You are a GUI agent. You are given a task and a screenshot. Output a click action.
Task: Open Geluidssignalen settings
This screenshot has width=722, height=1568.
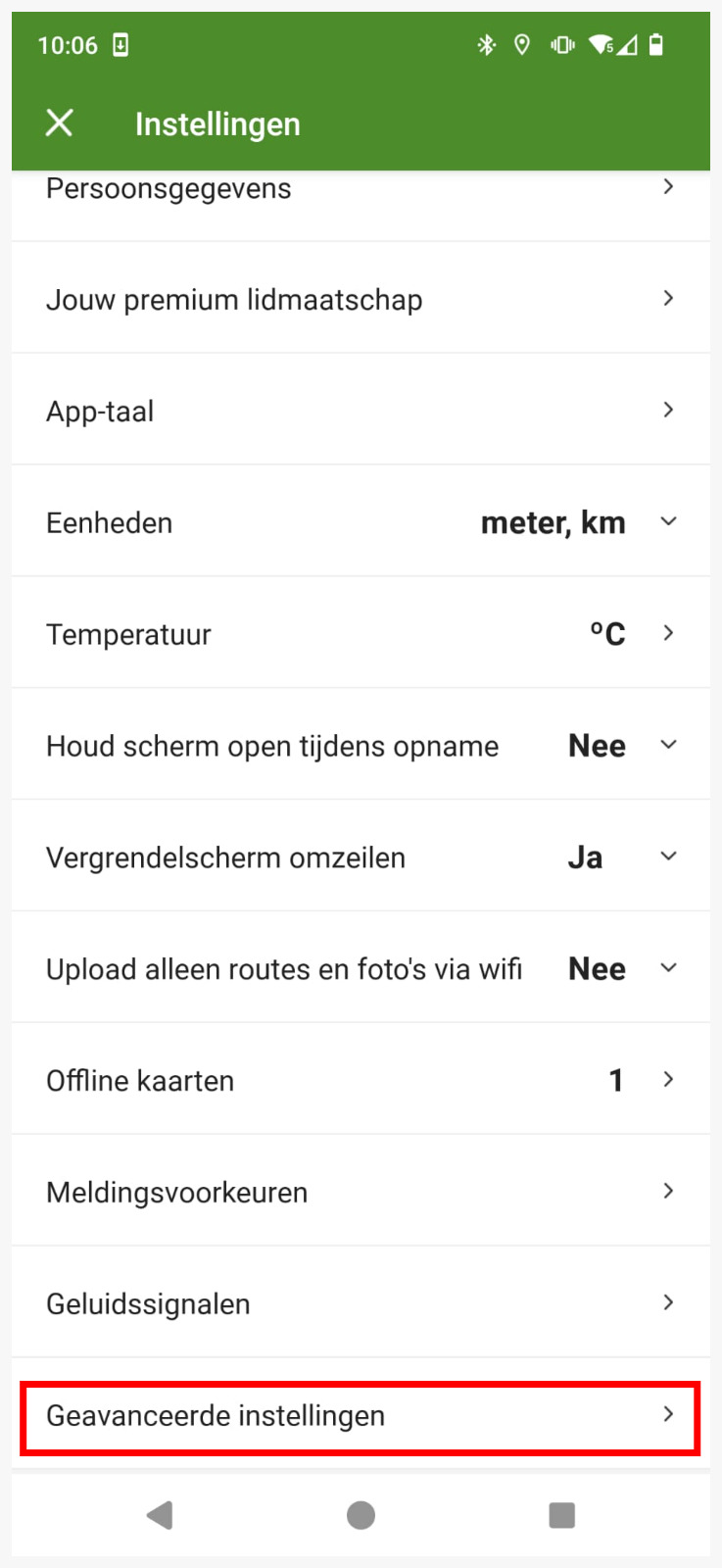tap(361, 1303)
